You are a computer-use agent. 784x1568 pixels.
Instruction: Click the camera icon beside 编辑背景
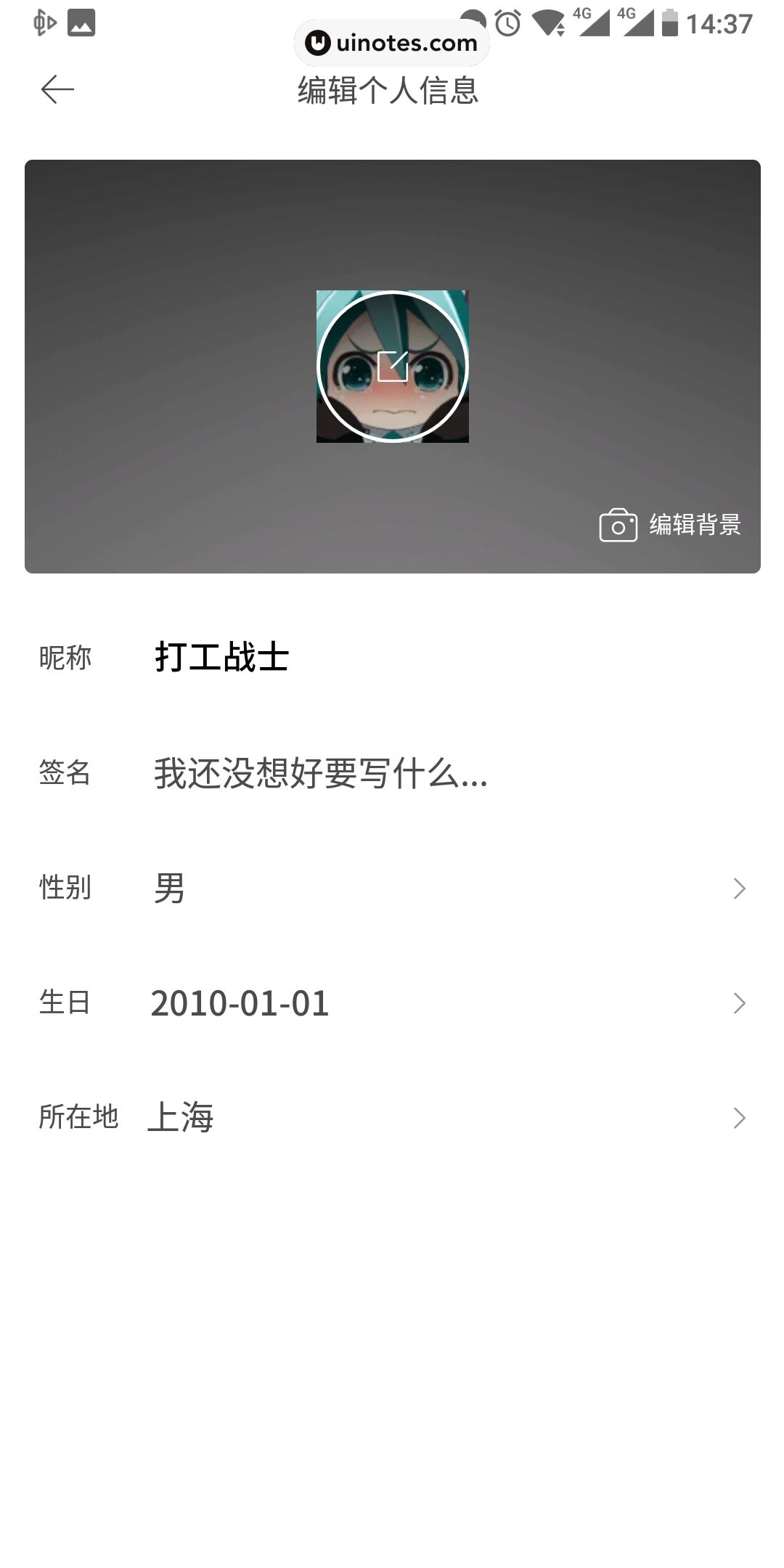618,526
